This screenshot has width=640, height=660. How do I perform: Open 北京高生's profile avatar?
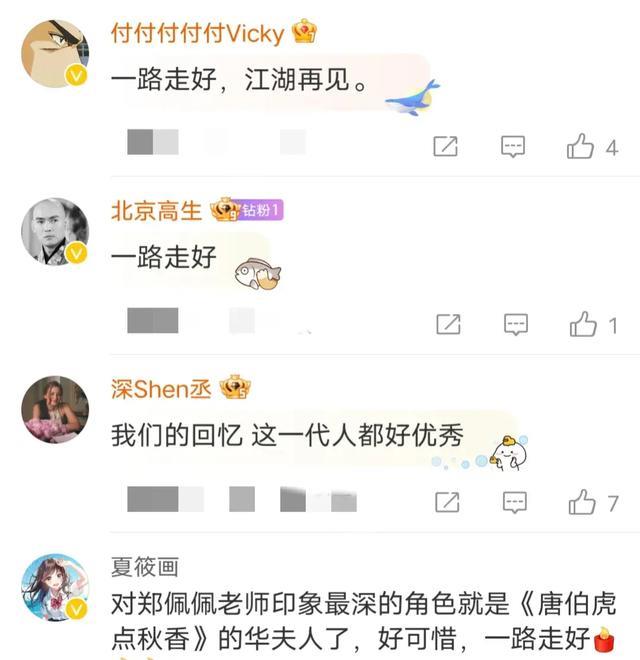coord(55,231)
